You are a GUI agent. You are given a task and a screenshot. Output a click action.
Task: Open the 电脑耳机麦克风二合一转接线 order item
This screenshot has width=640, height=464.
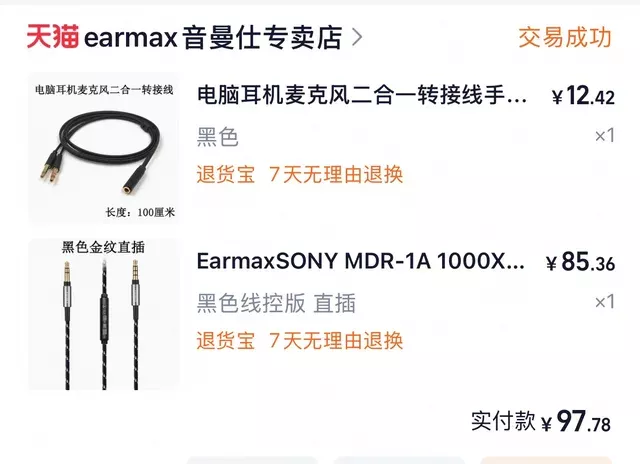tap(362, 97)
